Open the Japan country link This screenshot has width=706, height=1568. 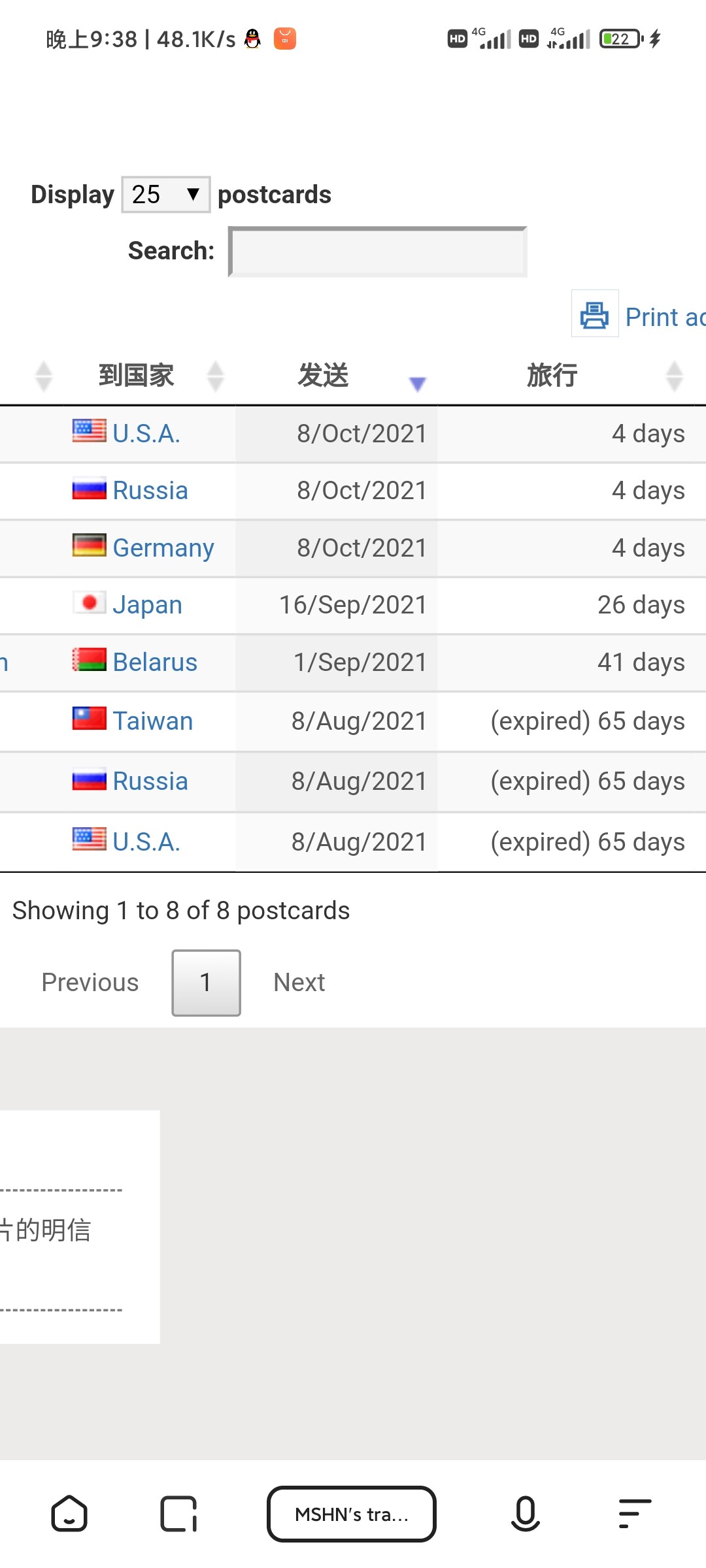(147, 605)
